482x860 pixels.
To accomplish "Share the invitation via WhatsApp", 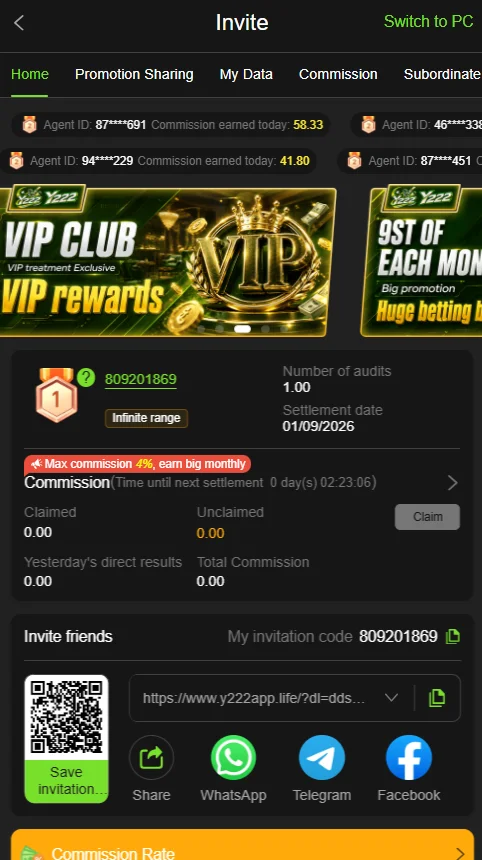I will point(233,758).
